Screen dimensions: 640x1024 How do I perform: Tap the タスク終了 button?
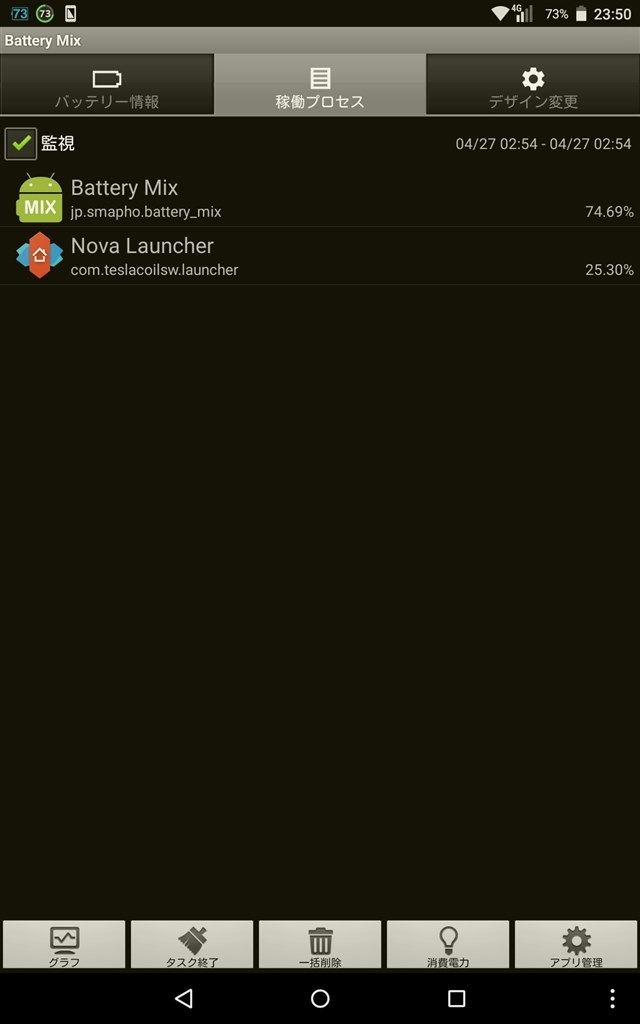coord(192,945)
